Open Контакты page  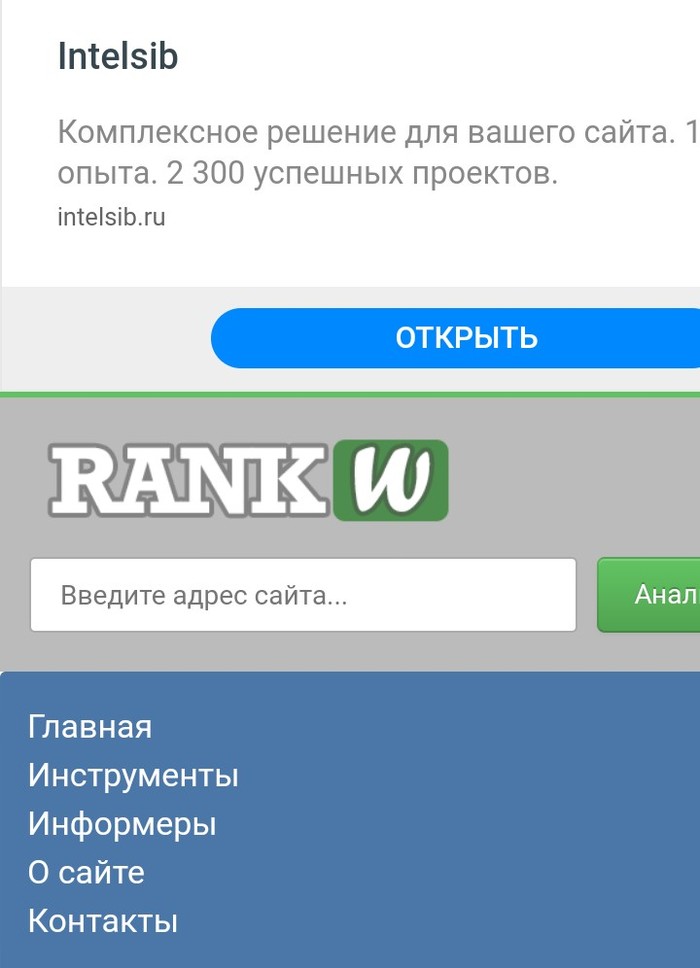point(103,921)
